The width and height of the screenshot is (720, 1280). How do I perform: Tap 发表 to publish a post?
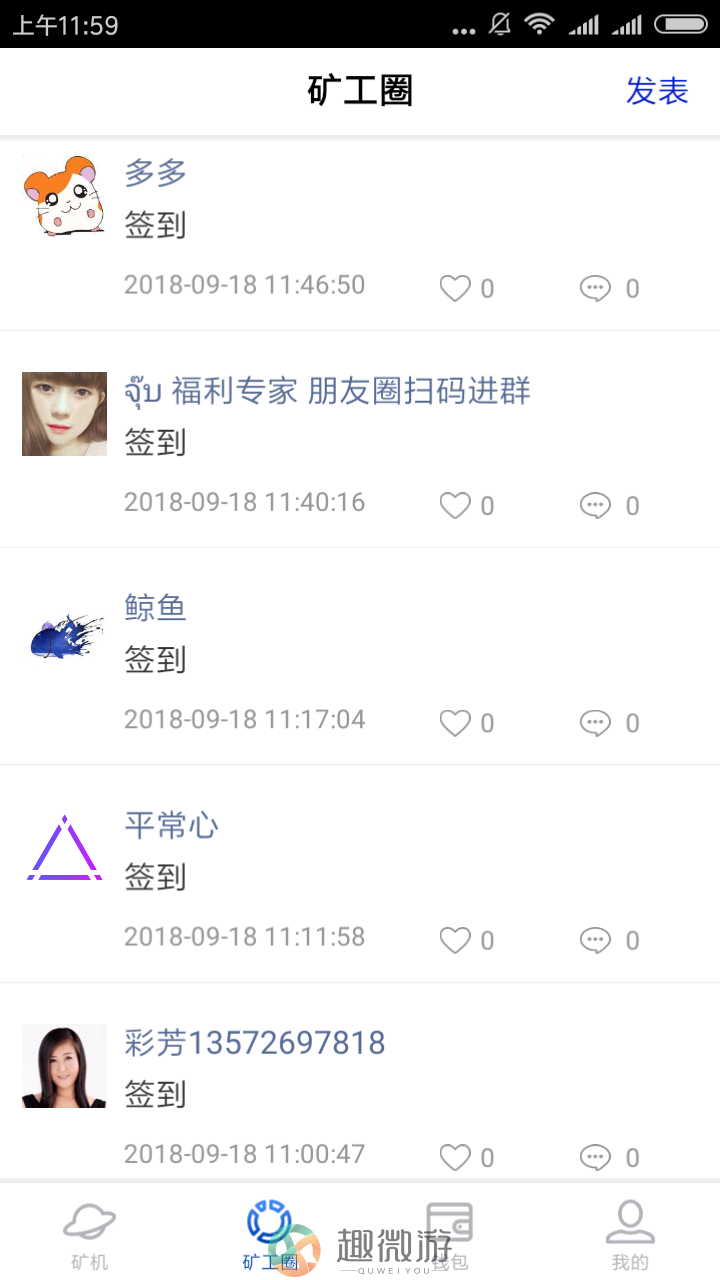(x=657, y=91)
